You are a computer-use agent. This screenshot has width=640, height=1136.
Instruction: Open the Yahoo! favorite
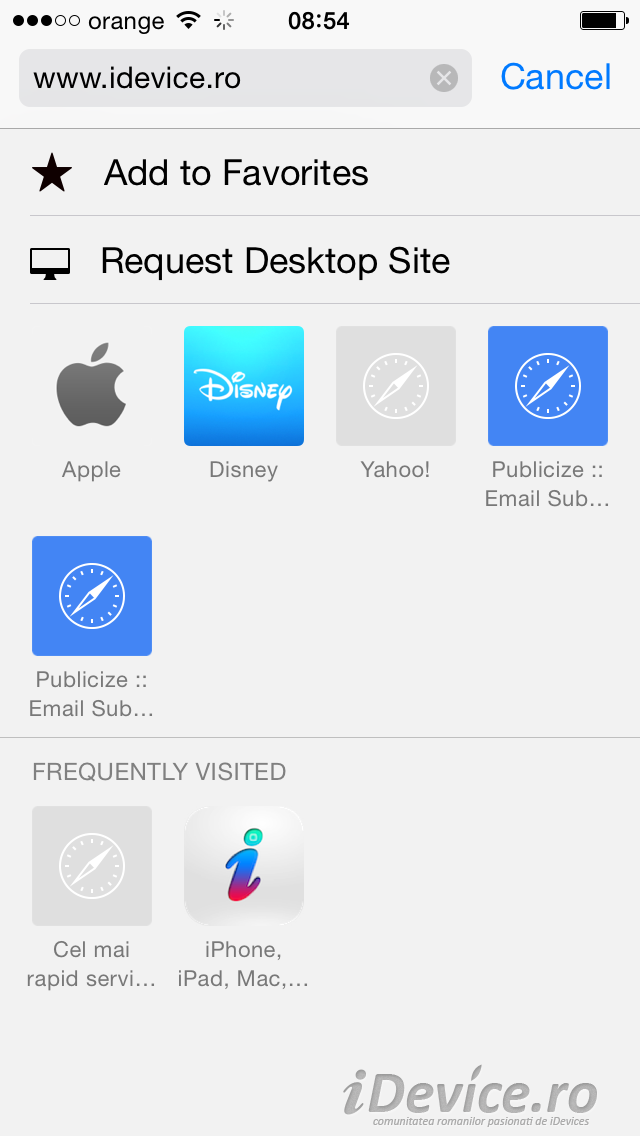click(396, 386)
